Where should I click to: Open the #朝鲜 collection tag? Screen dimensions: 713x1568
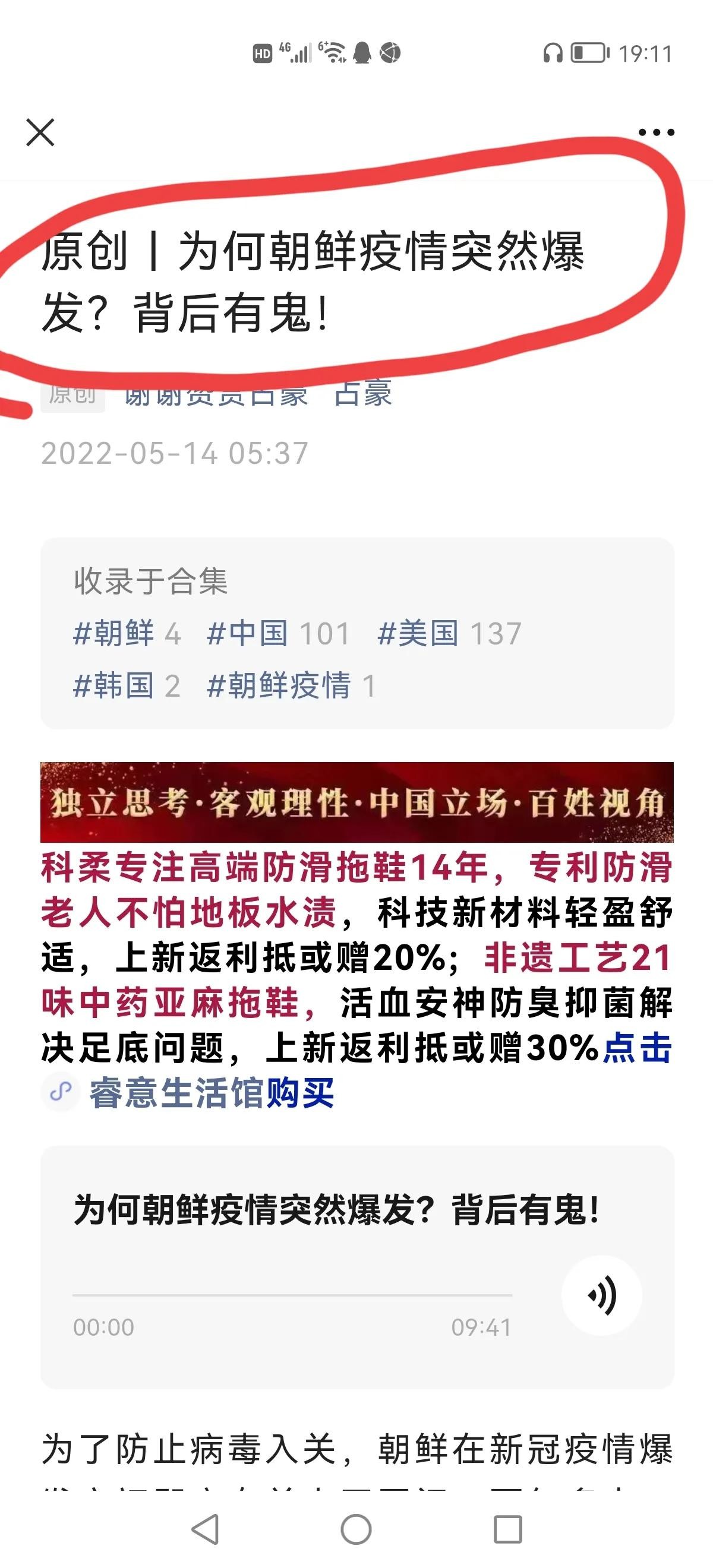(126, 634)
